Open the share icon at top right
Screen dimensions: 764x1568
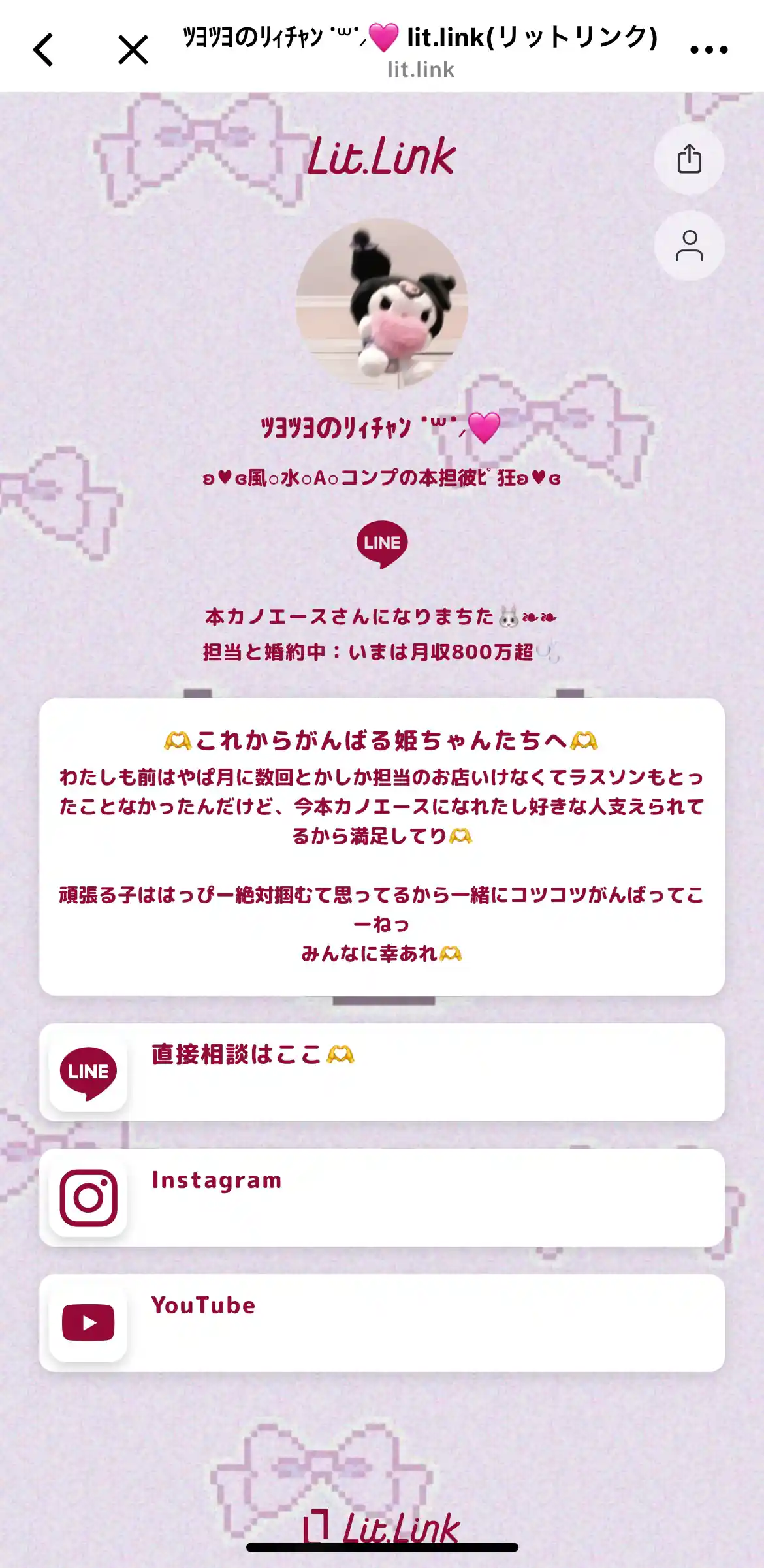tap(690, 159)
